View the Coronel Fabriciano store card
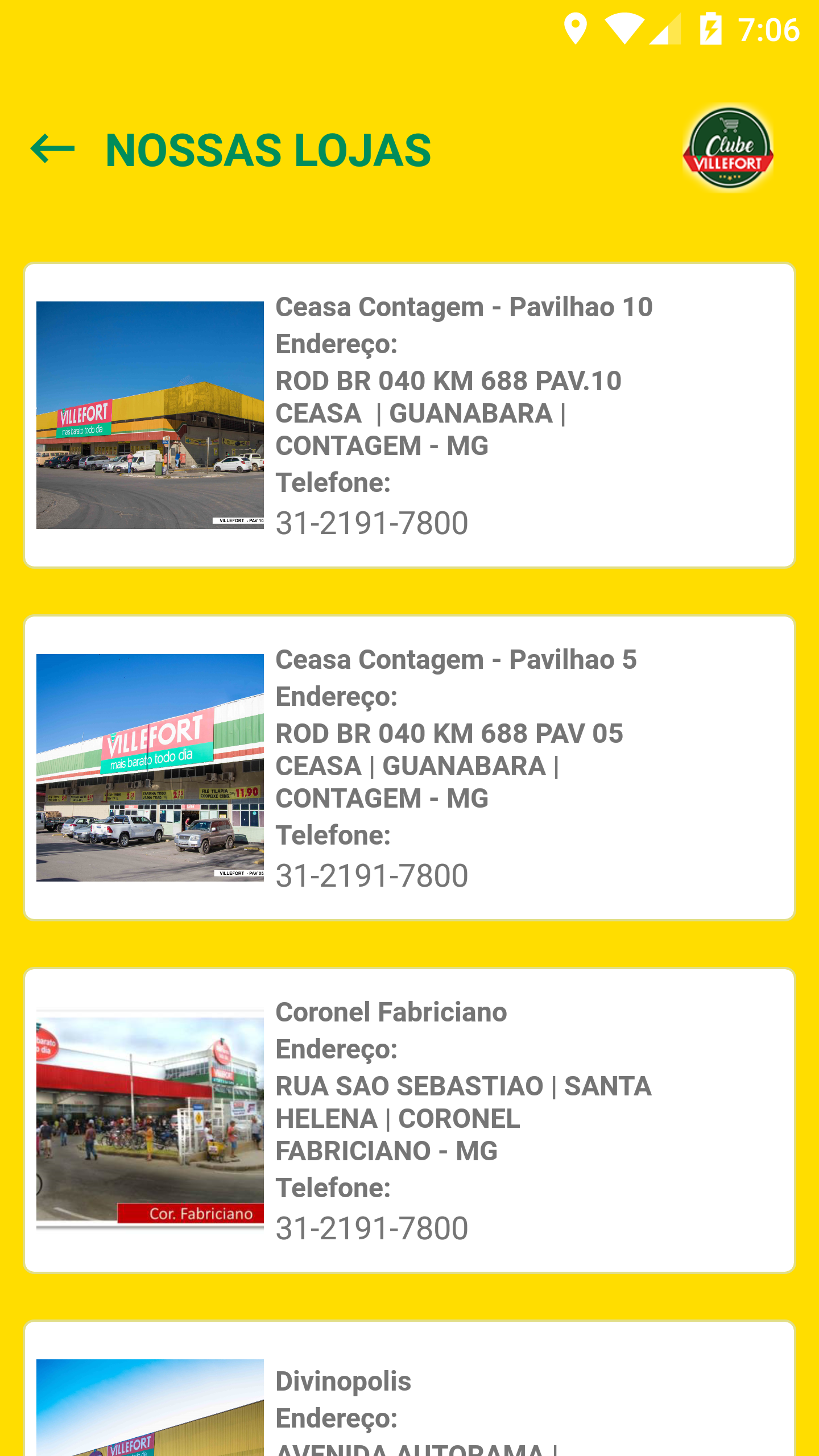The image size is (819, 1456). (409, 1120)
